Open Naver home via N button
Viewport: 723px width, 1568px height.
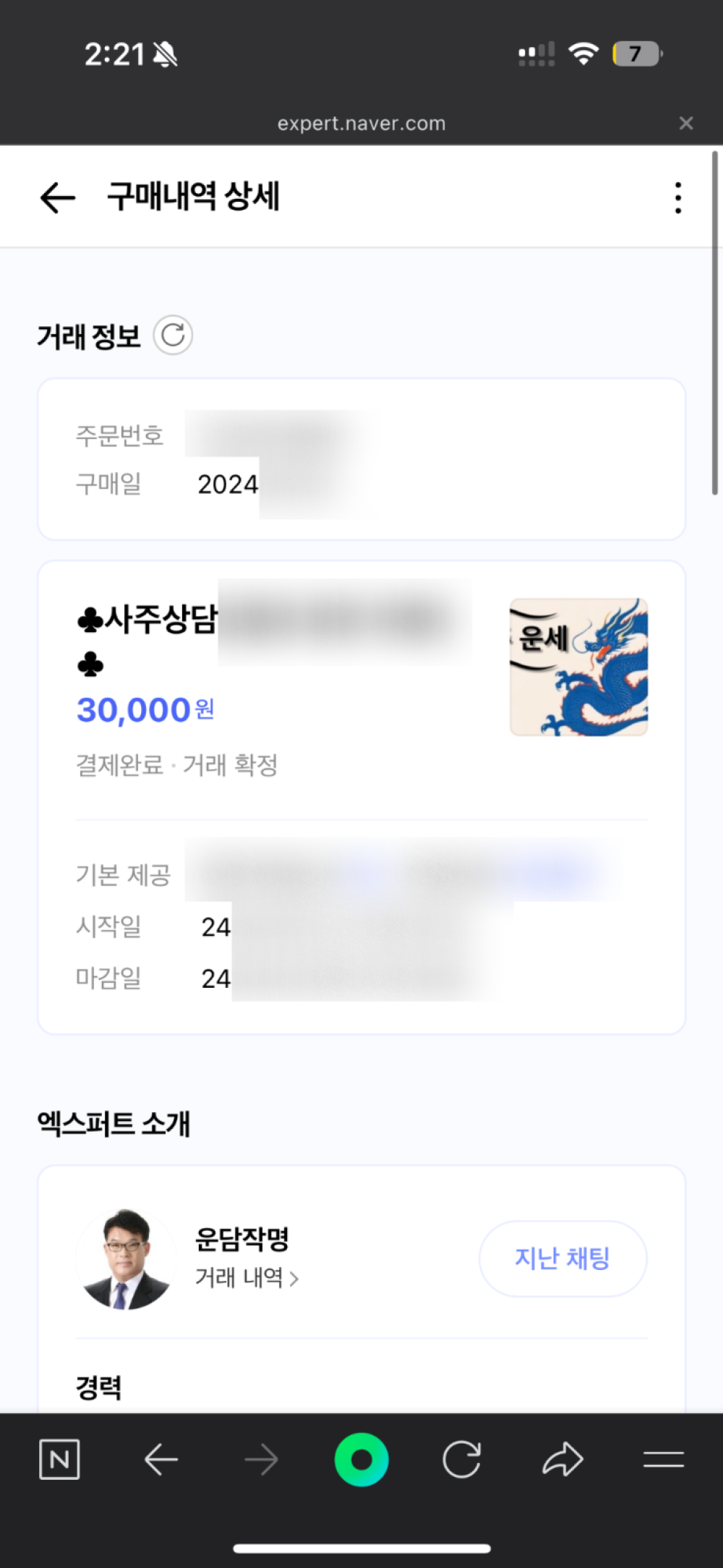coord(59,1460)
